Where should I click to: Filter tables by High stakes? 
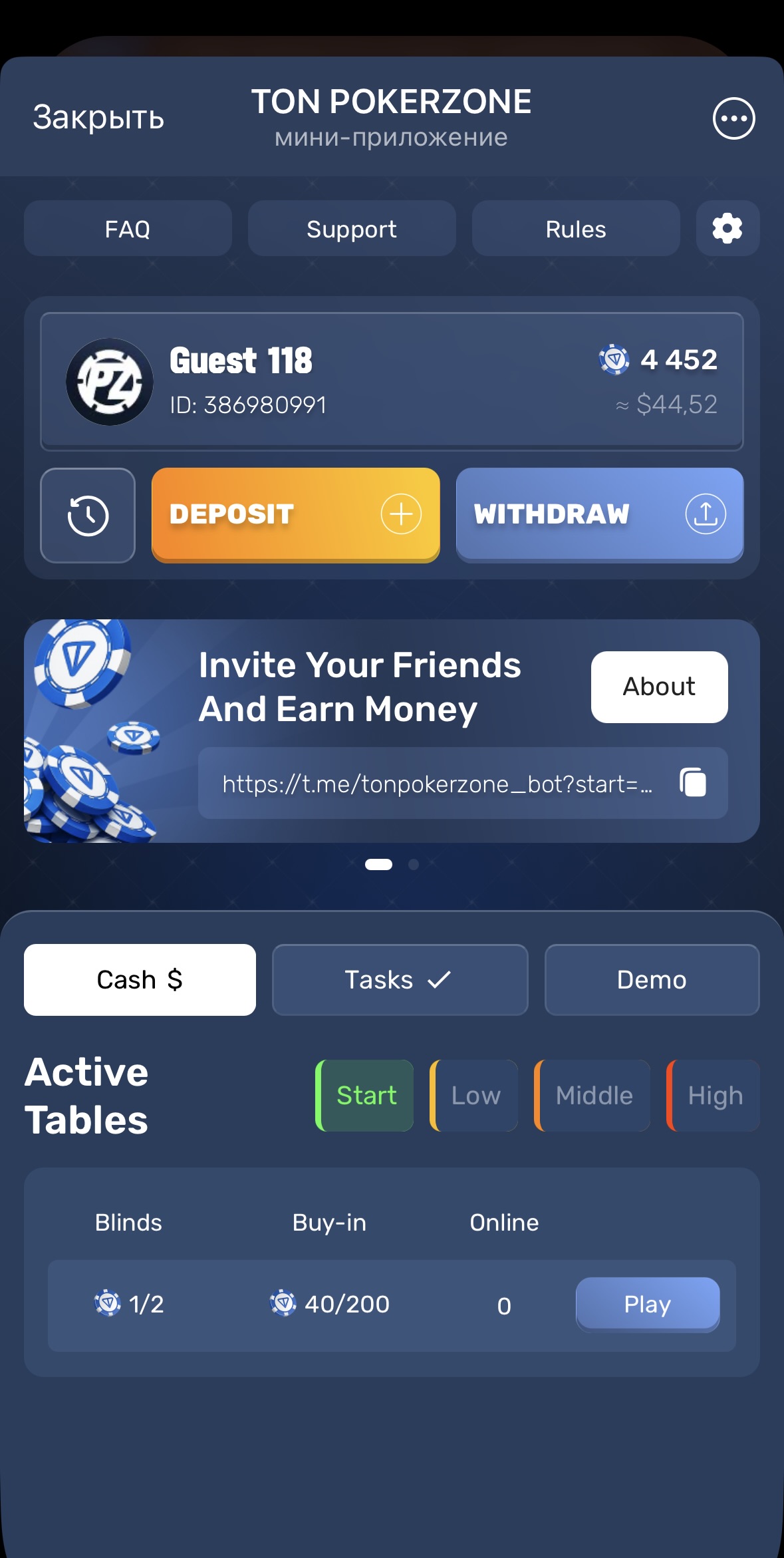pos(714,1095)
